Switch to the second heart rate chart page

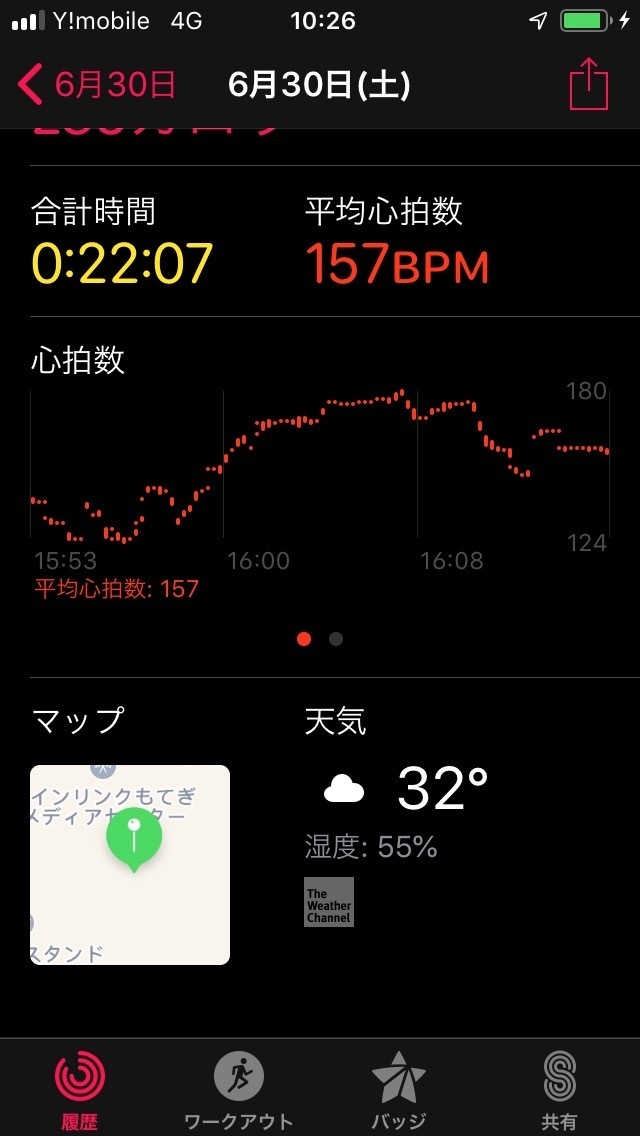336,639
